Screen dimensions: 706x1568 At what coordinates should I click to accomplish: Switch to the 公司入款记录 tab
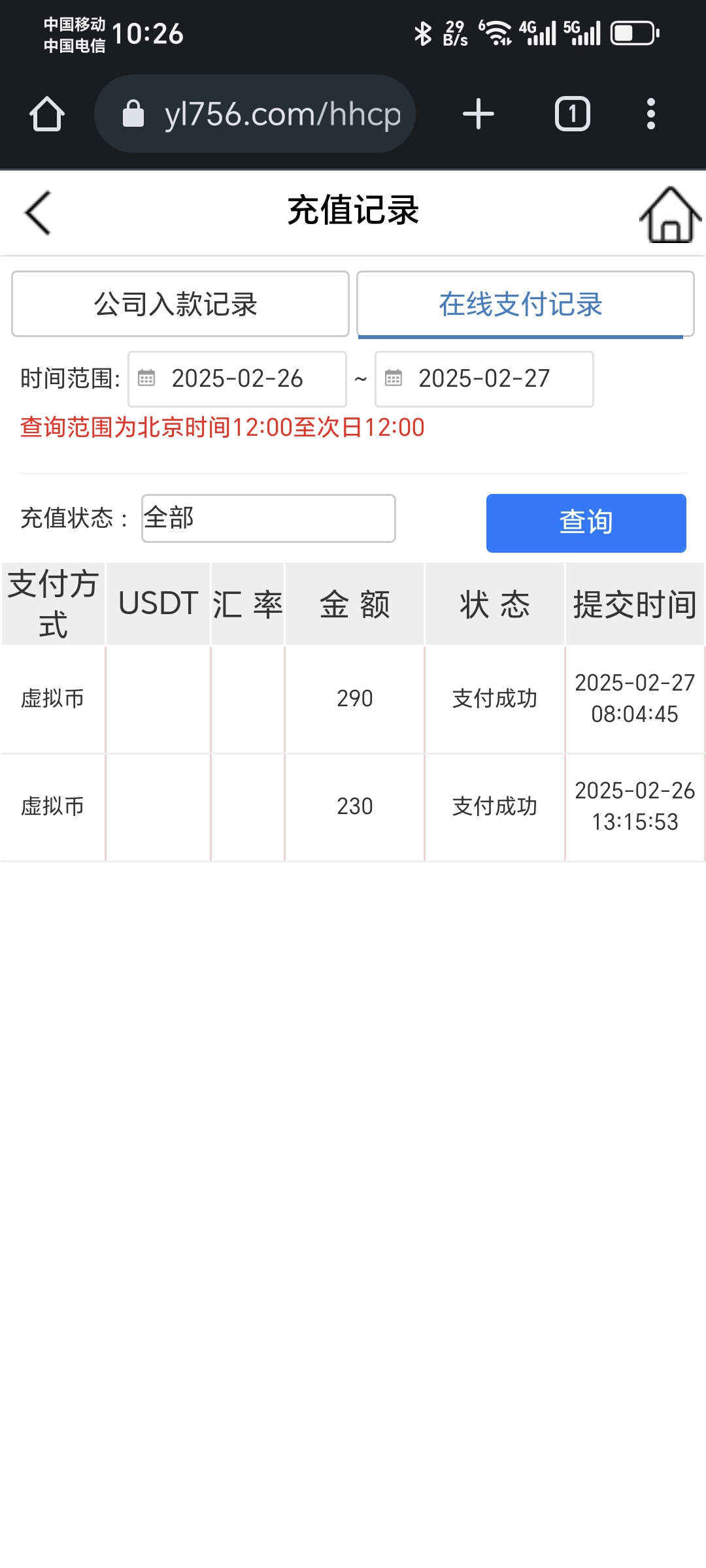coord(179,304)
